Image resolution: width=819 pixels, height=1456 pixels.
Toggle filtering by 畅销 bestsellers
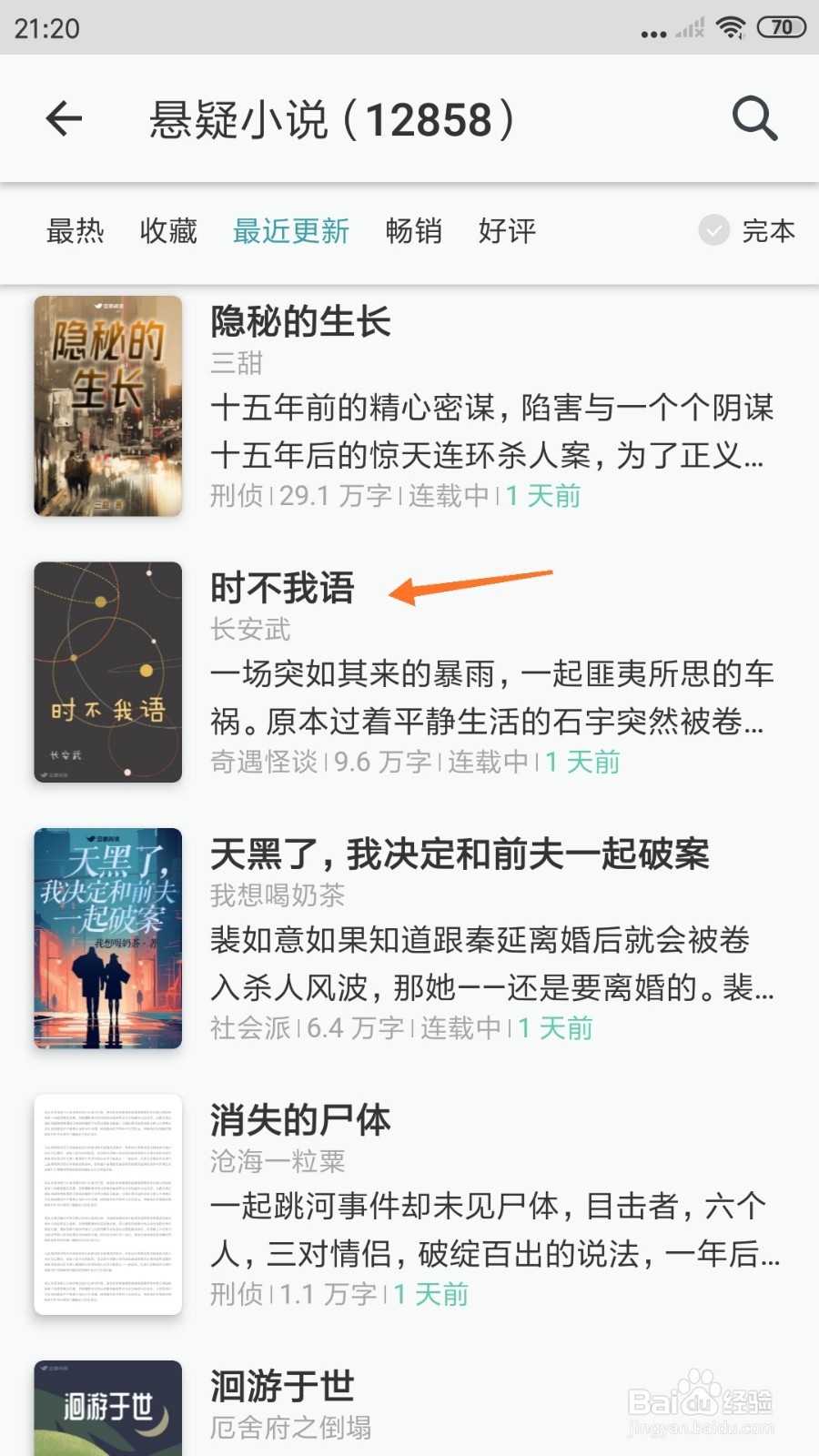coord(414,232)
